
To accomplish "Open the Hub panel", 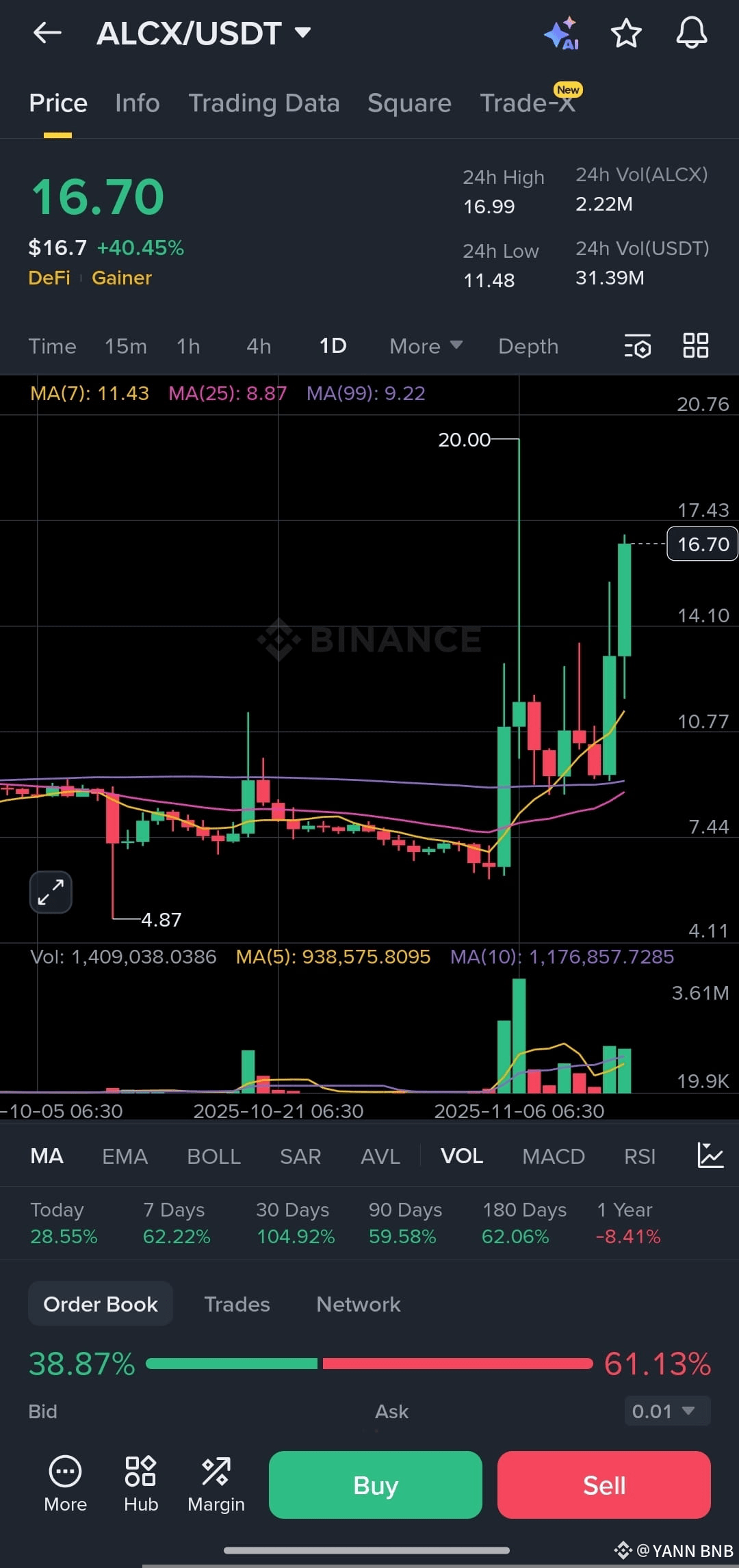I will (x=140, y=1484).
